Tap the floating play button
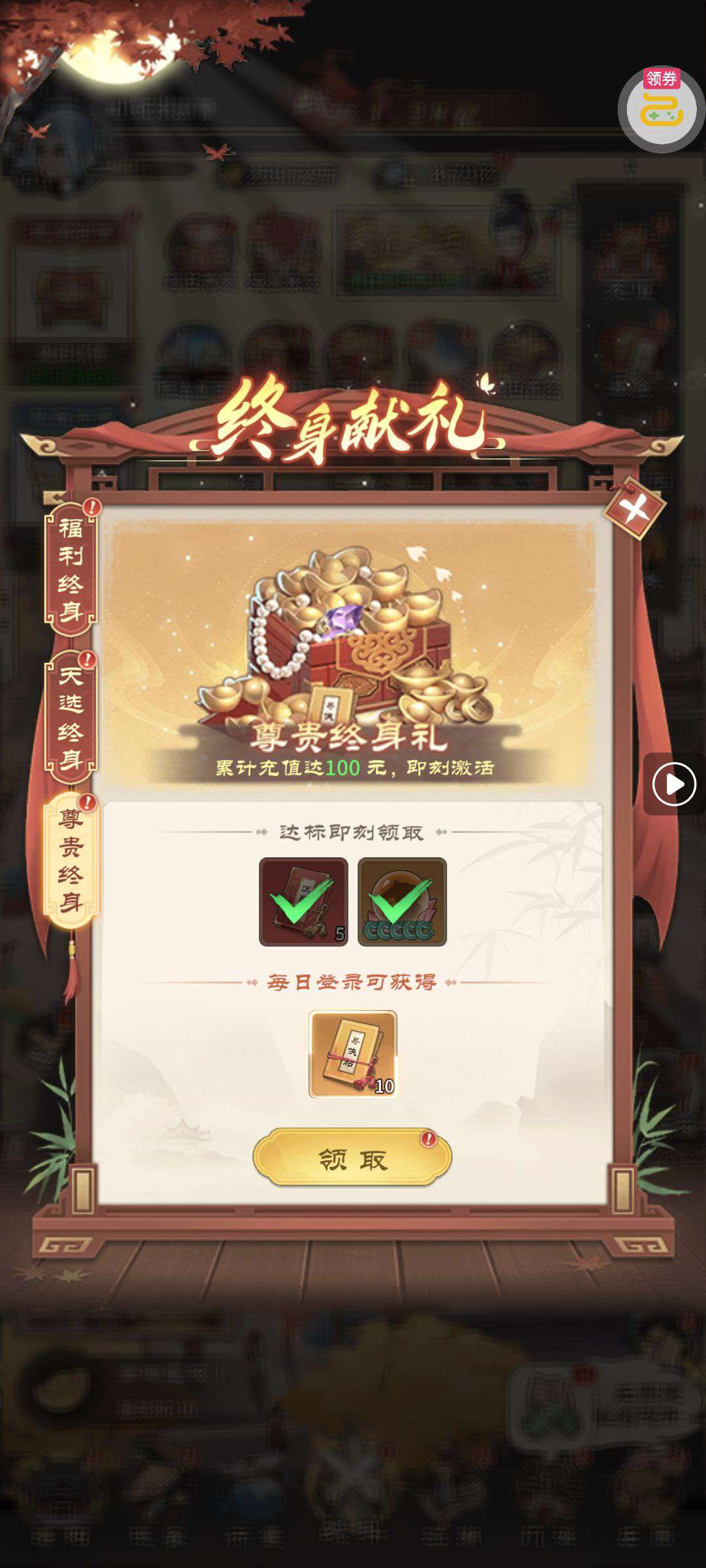 (x=674, y=783)
